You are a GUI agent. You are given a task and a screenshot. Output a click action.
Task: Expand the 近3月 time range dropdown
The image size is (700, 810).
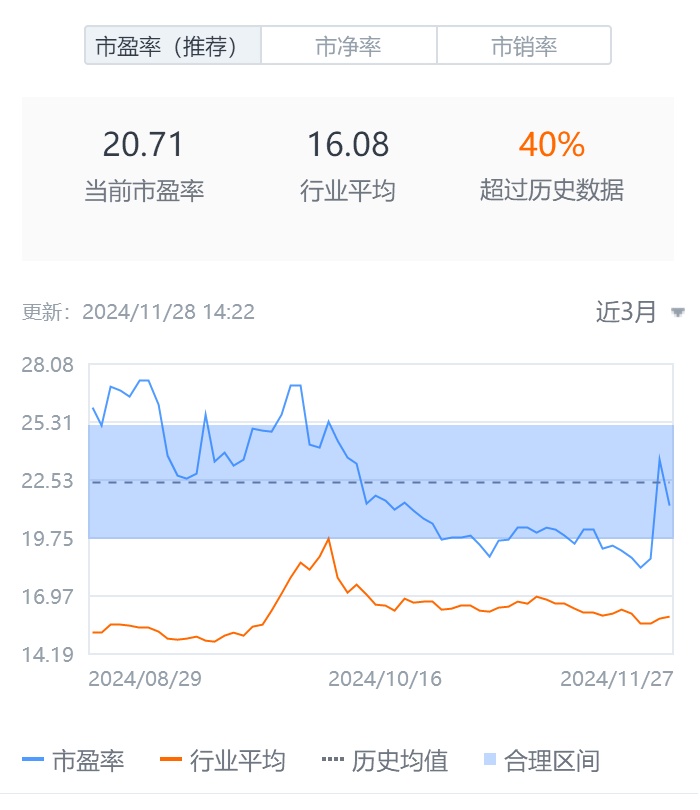point(640,312)
